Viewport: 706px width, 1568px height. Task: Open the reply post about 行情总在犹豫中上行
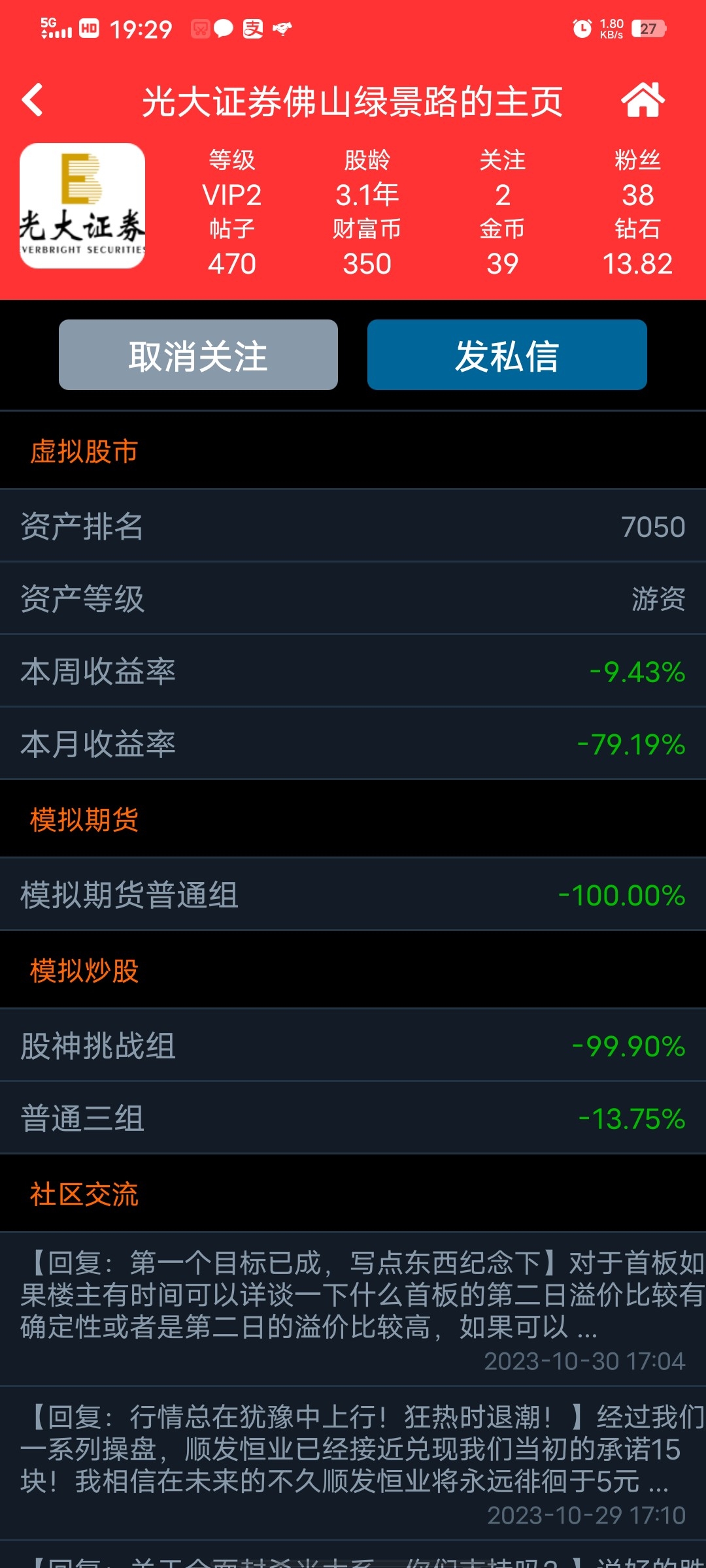[353, 1464]
